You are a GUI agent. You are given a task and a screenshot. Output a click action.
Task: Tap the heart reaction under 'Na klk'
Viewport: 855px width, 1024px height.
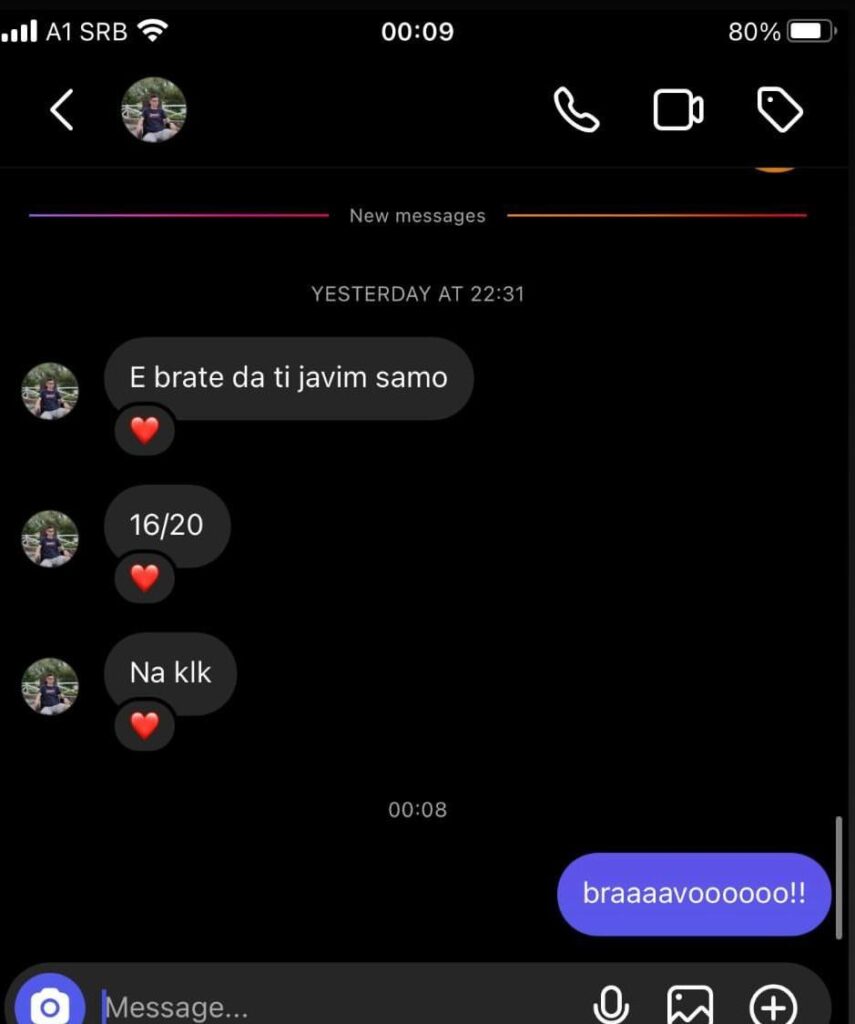click(145, 725)
